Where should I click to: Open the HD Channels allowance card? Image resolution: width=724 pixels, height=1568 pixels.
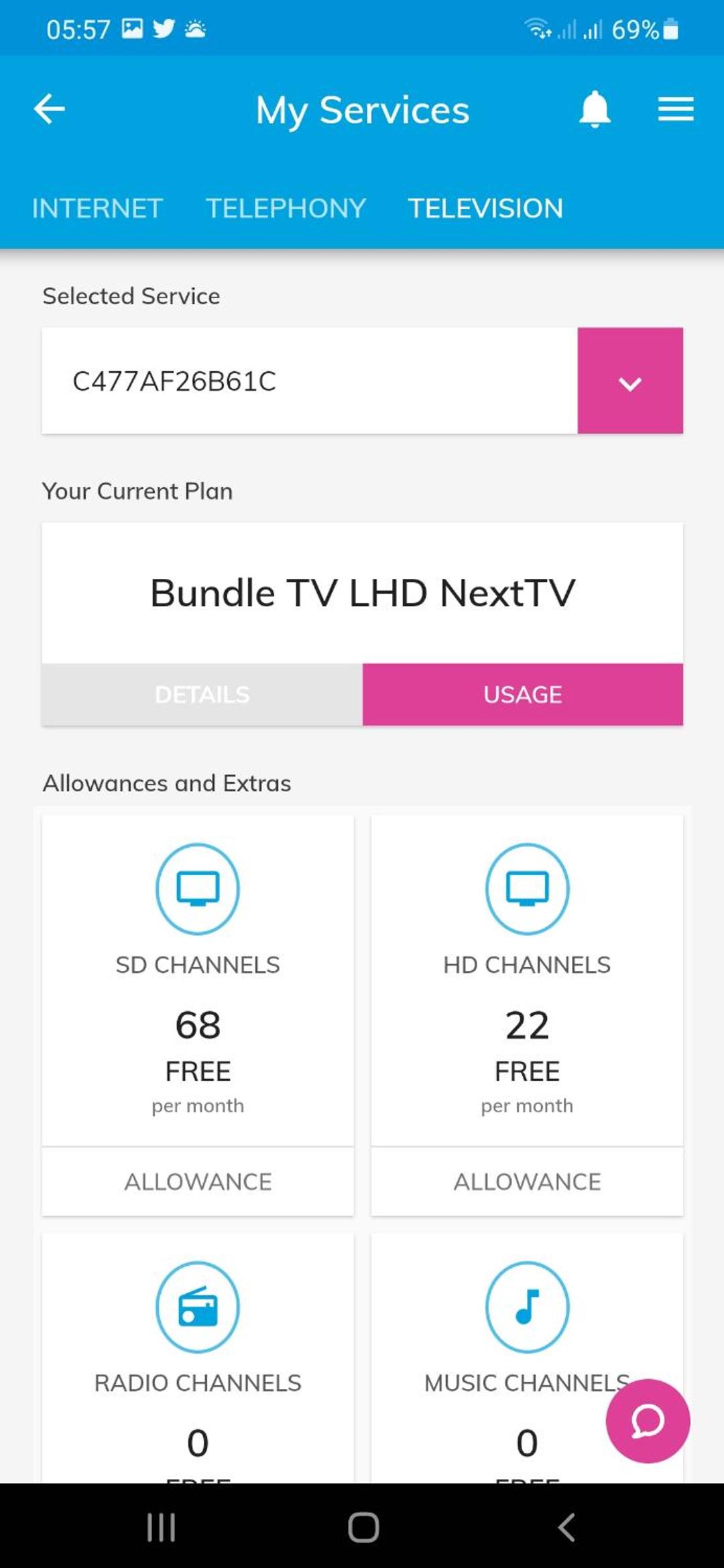pos(527,1015)
